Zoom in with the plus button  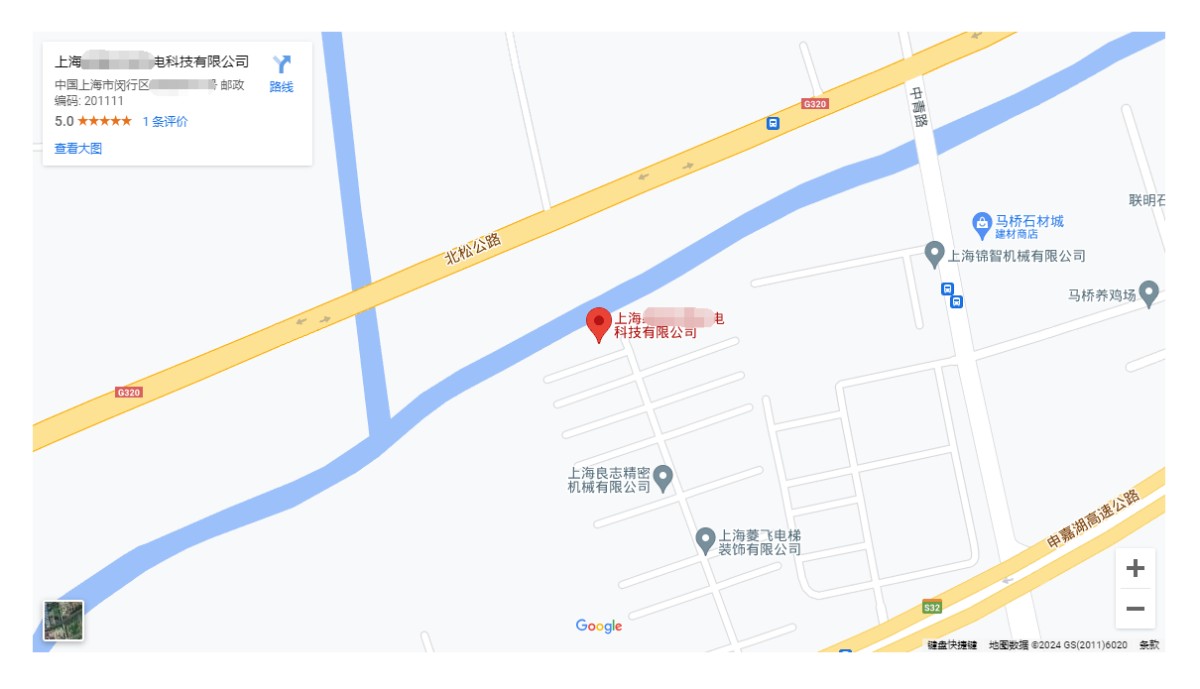1135,568
